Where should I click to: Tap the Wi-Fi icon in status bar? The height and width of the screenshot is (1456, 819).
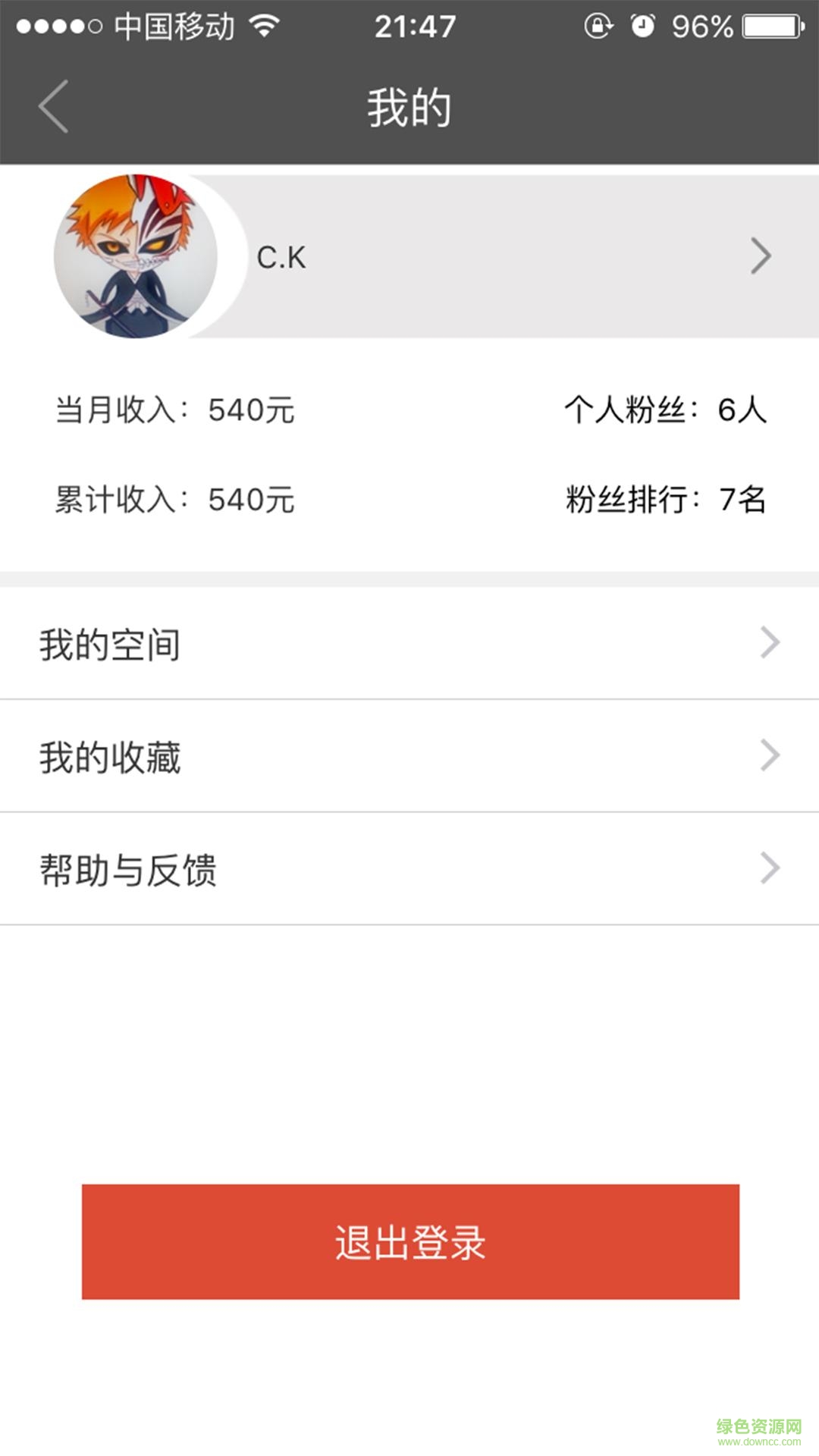(x=262, y=26)
